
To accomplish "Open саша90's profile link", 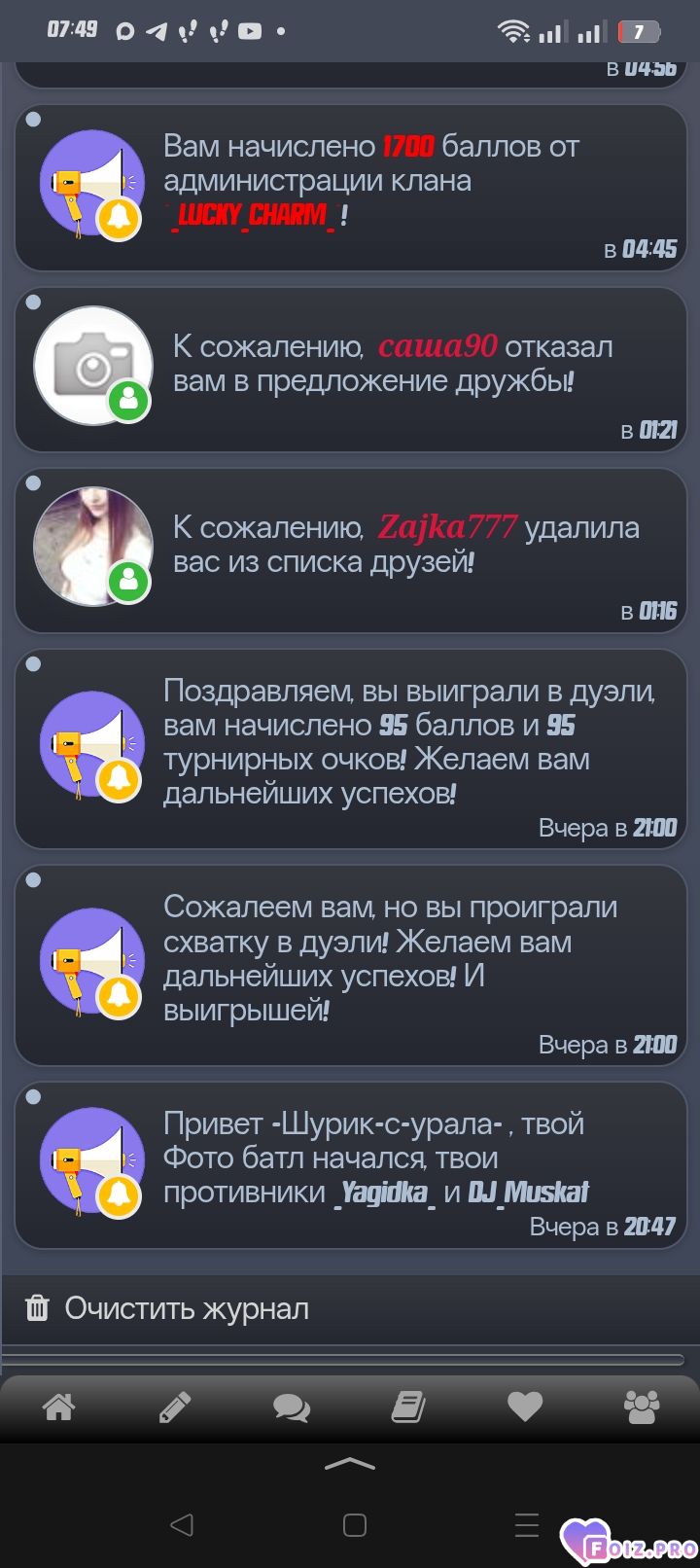I will (x=437, y=346).
